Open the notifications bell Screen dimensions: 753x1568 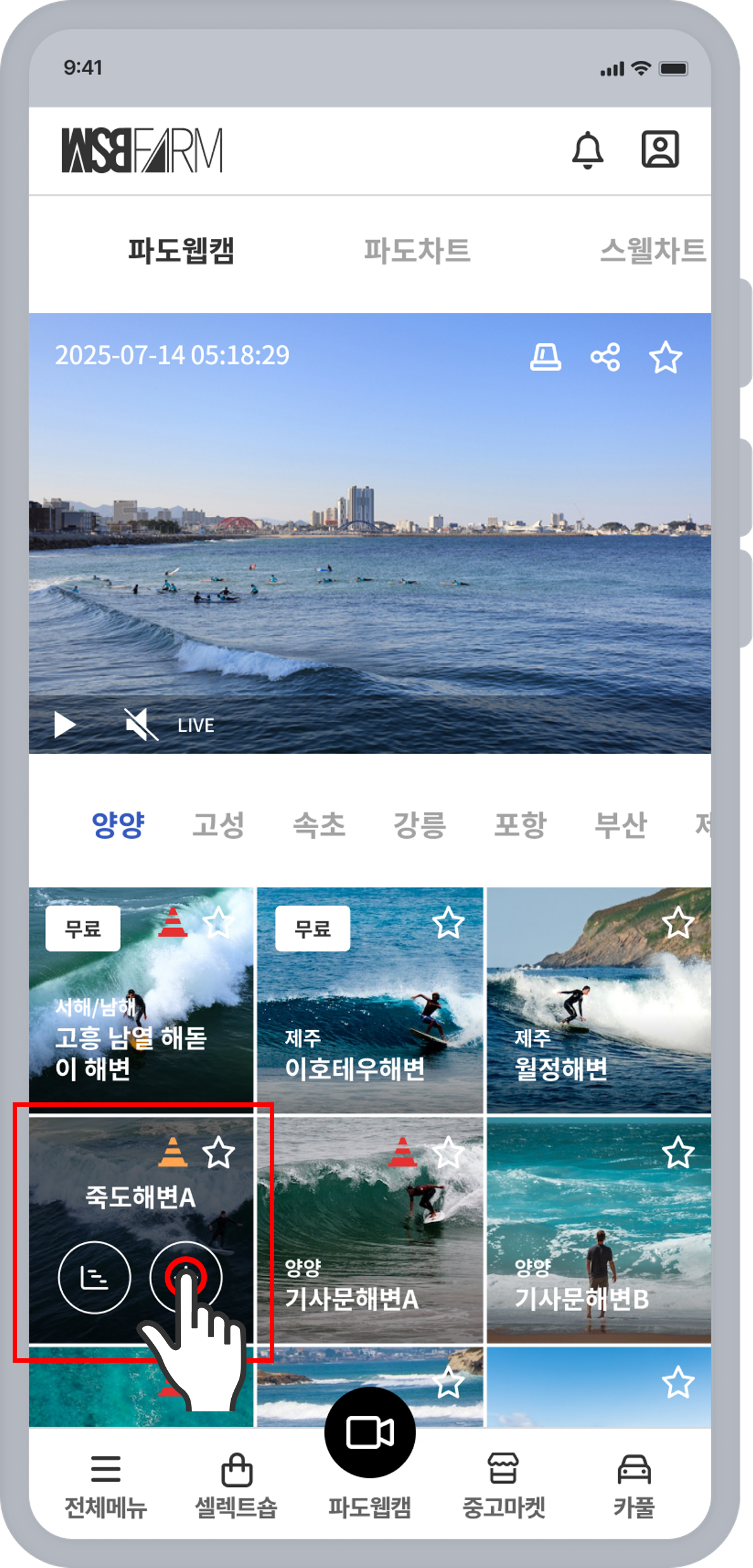point(587,150)
